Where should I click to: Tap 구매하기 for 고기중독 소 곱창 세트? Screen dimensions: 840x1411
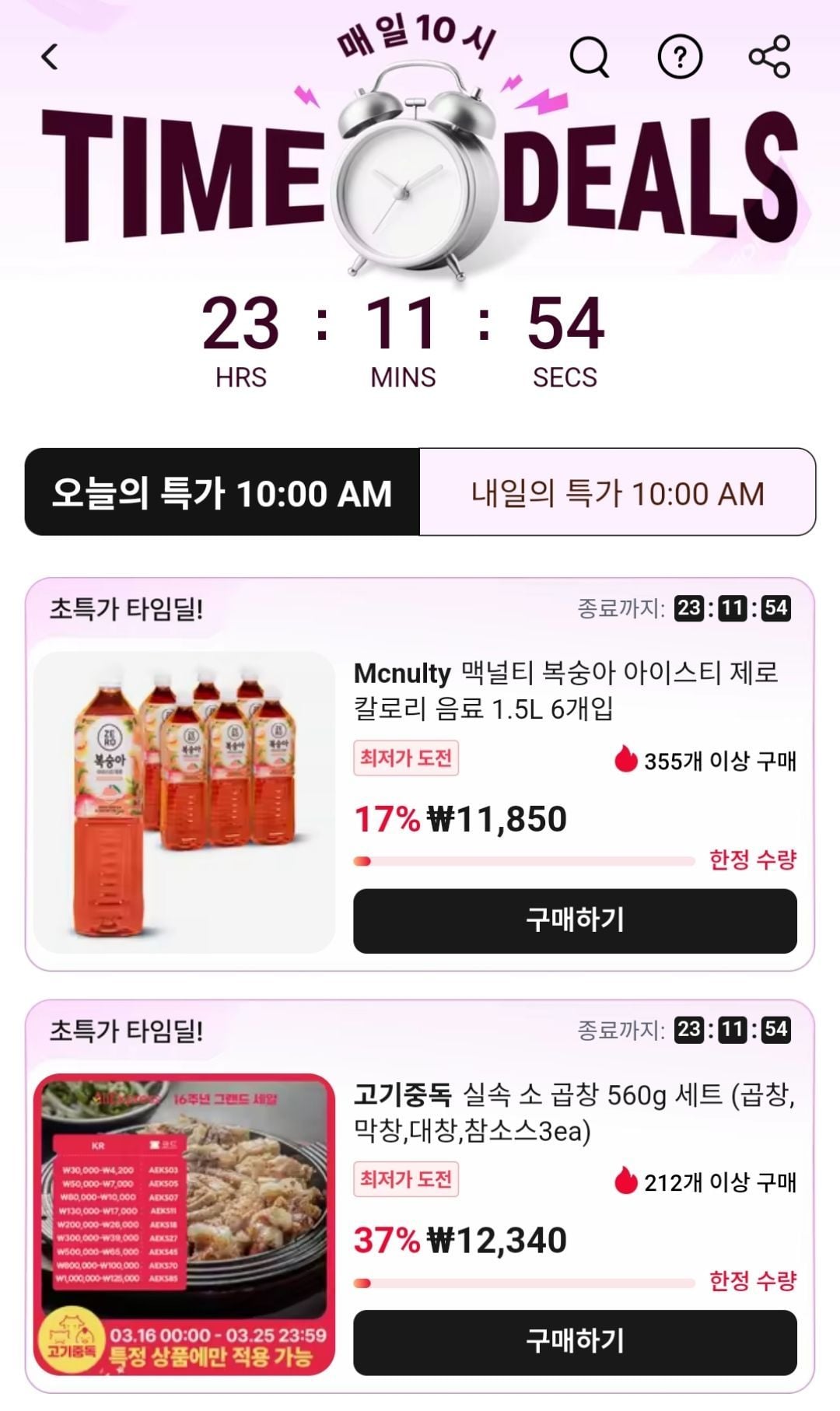[x=575, y=1343]
